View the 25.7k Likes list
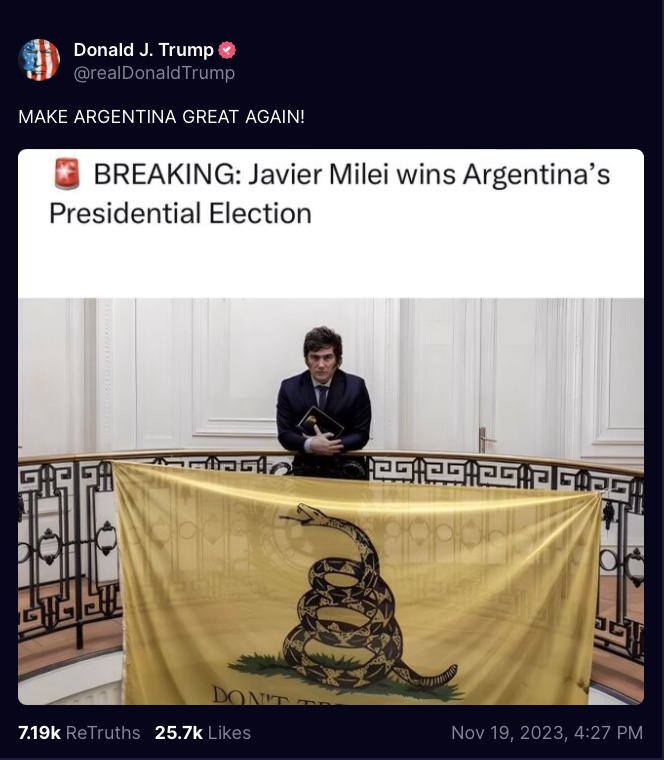The image size is (664, 760). [202, 733]
